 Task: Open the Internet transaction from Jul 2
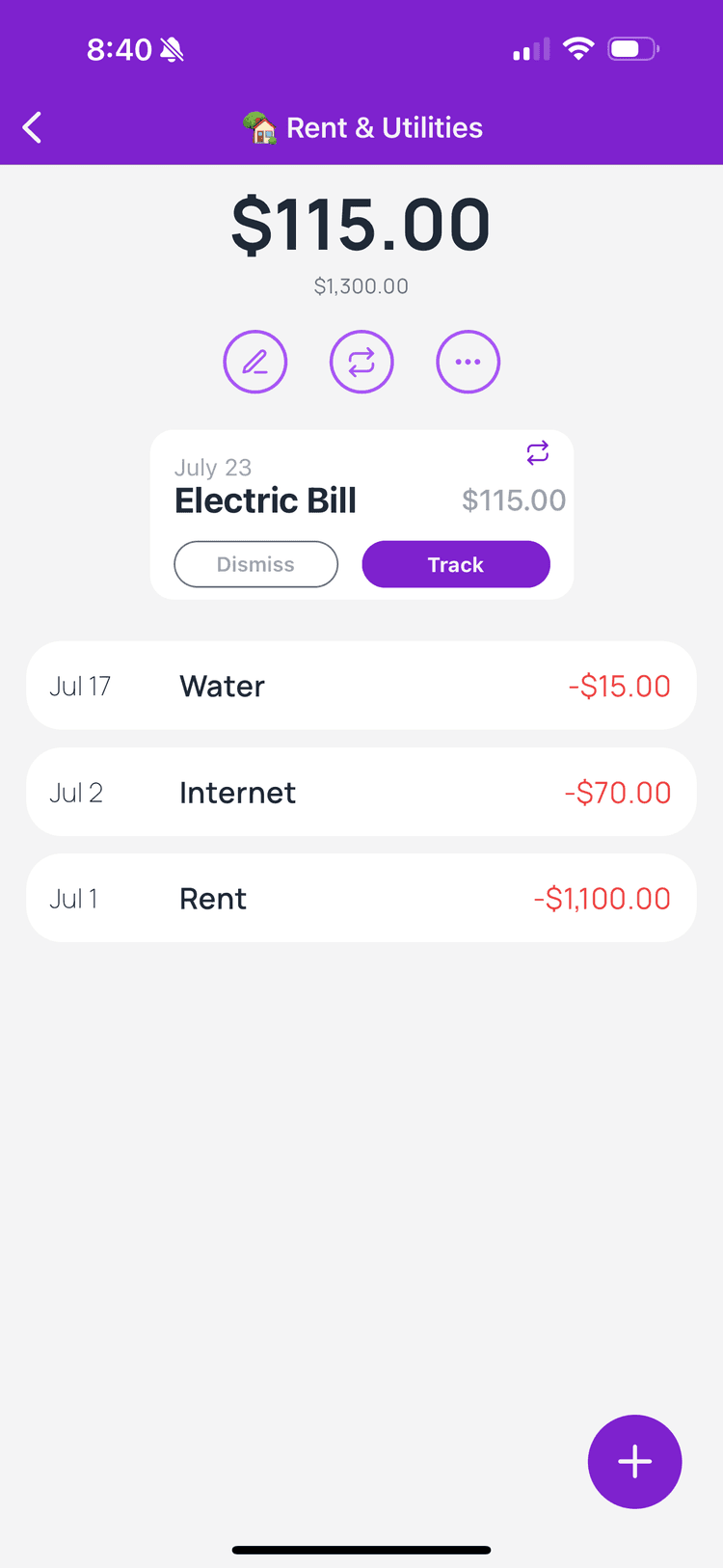coord(361,792)
